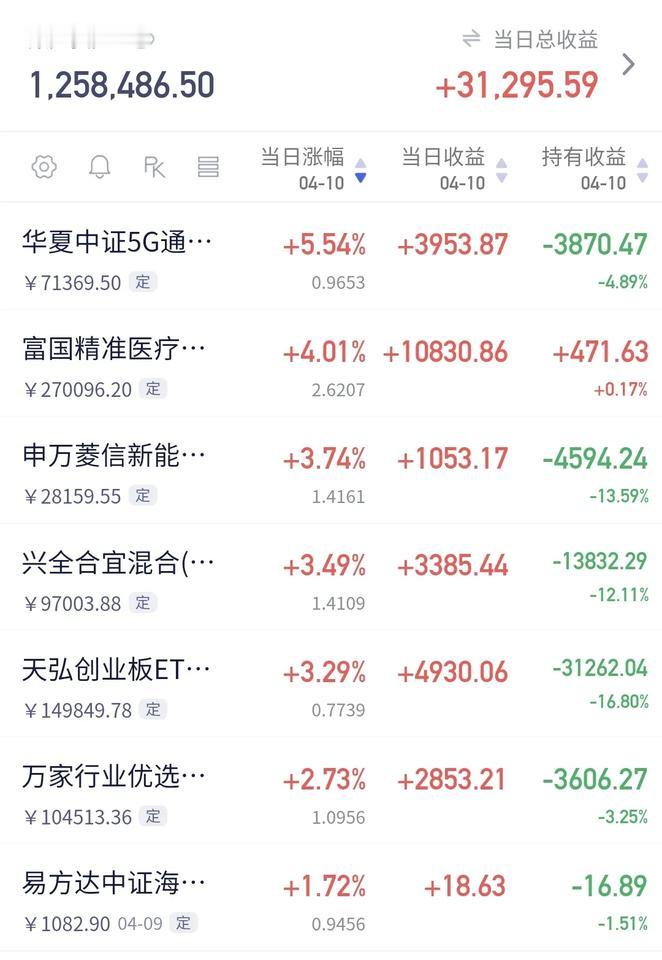This screenshot has width=662, height=960.
Task: Sort by 当日收益 column
Action: (x=454, y=168)
